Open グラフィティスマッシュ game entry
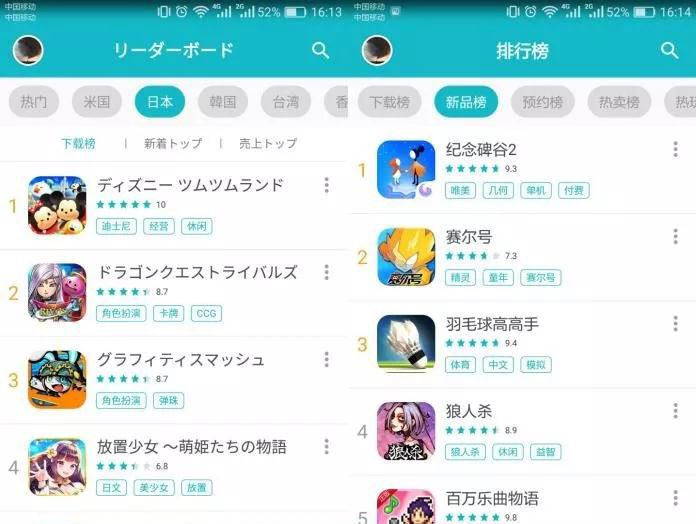696x524 pixels. point(181,359)
